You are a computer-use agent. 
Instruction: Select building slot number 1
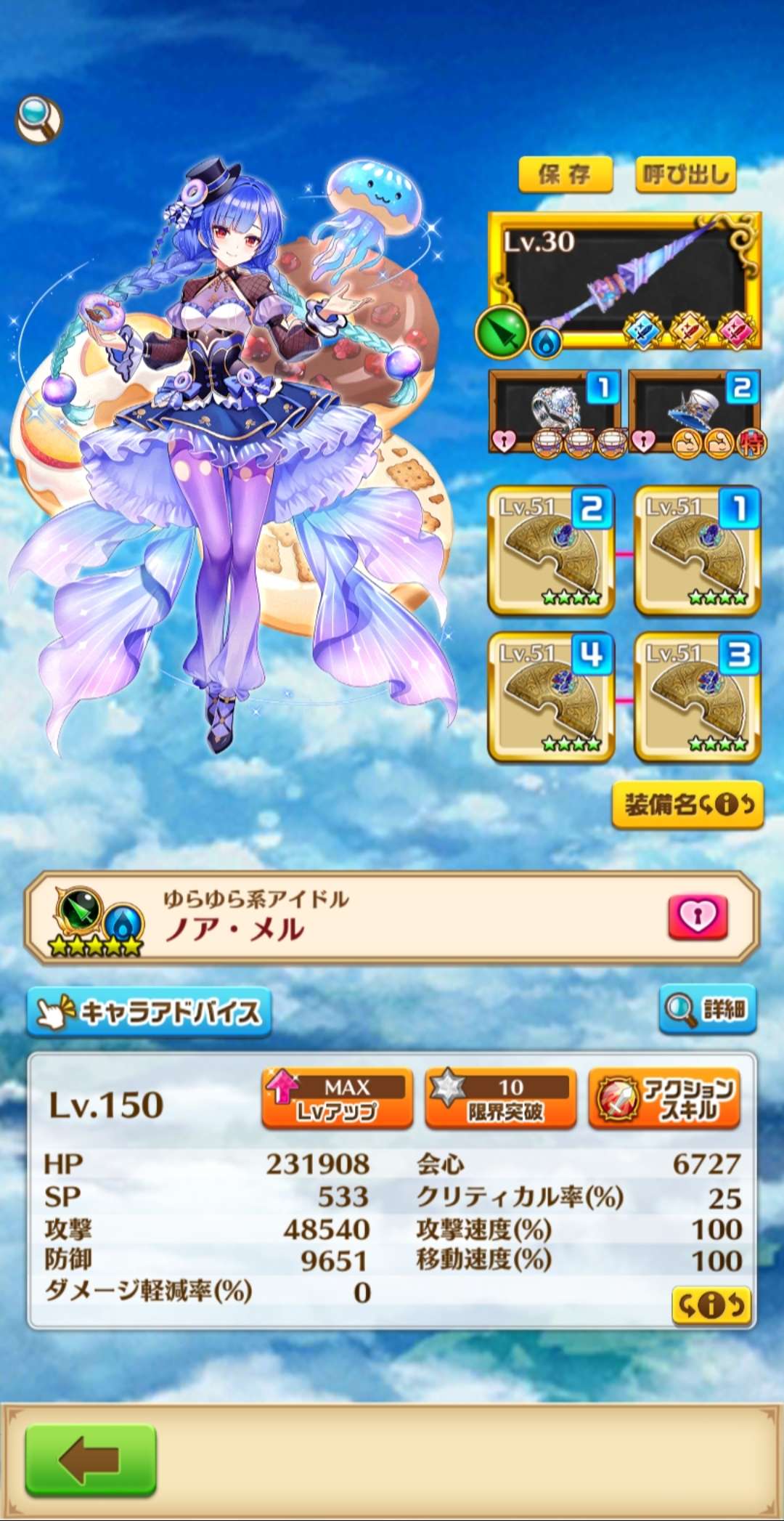click(698, 551)
